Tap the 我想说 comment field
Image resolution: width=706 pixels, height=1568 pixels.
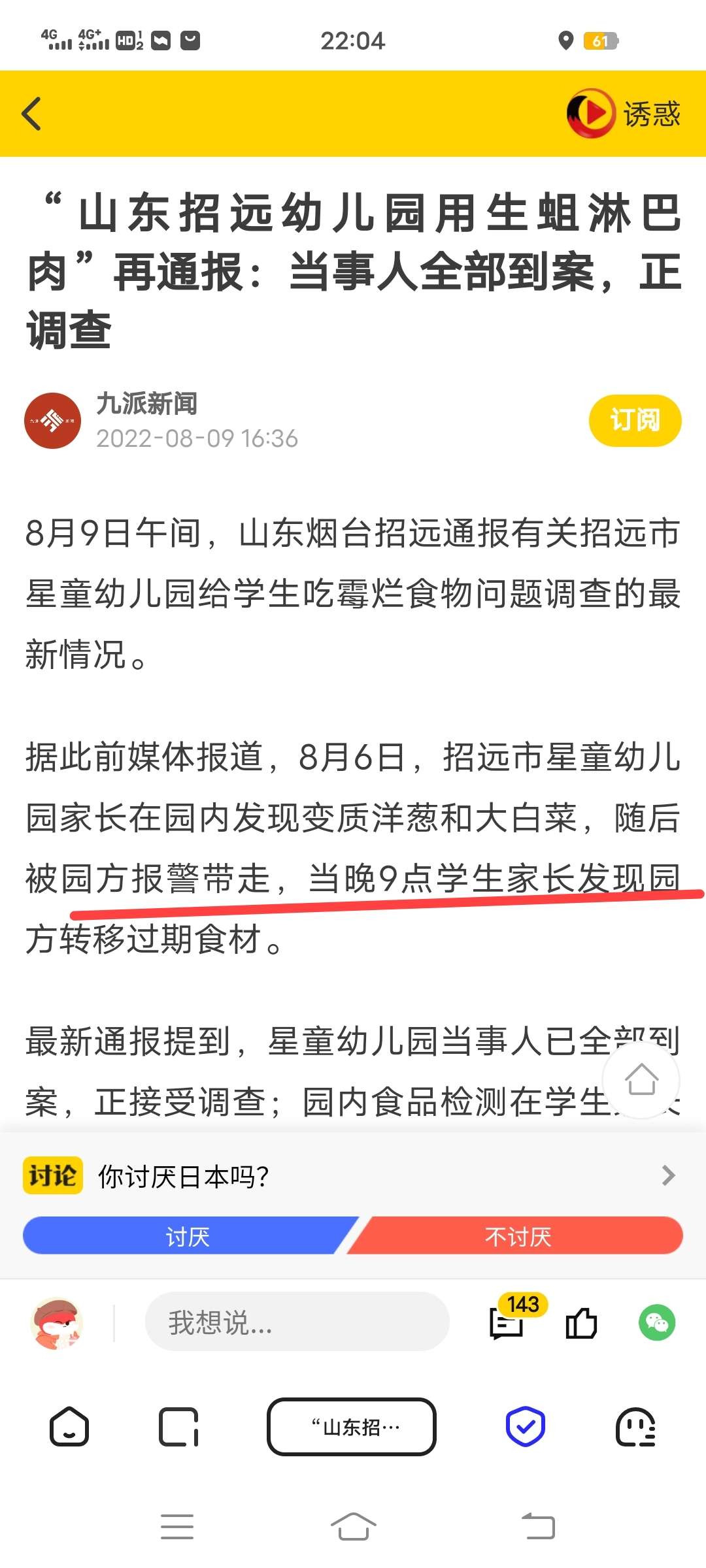[297, 1322]
